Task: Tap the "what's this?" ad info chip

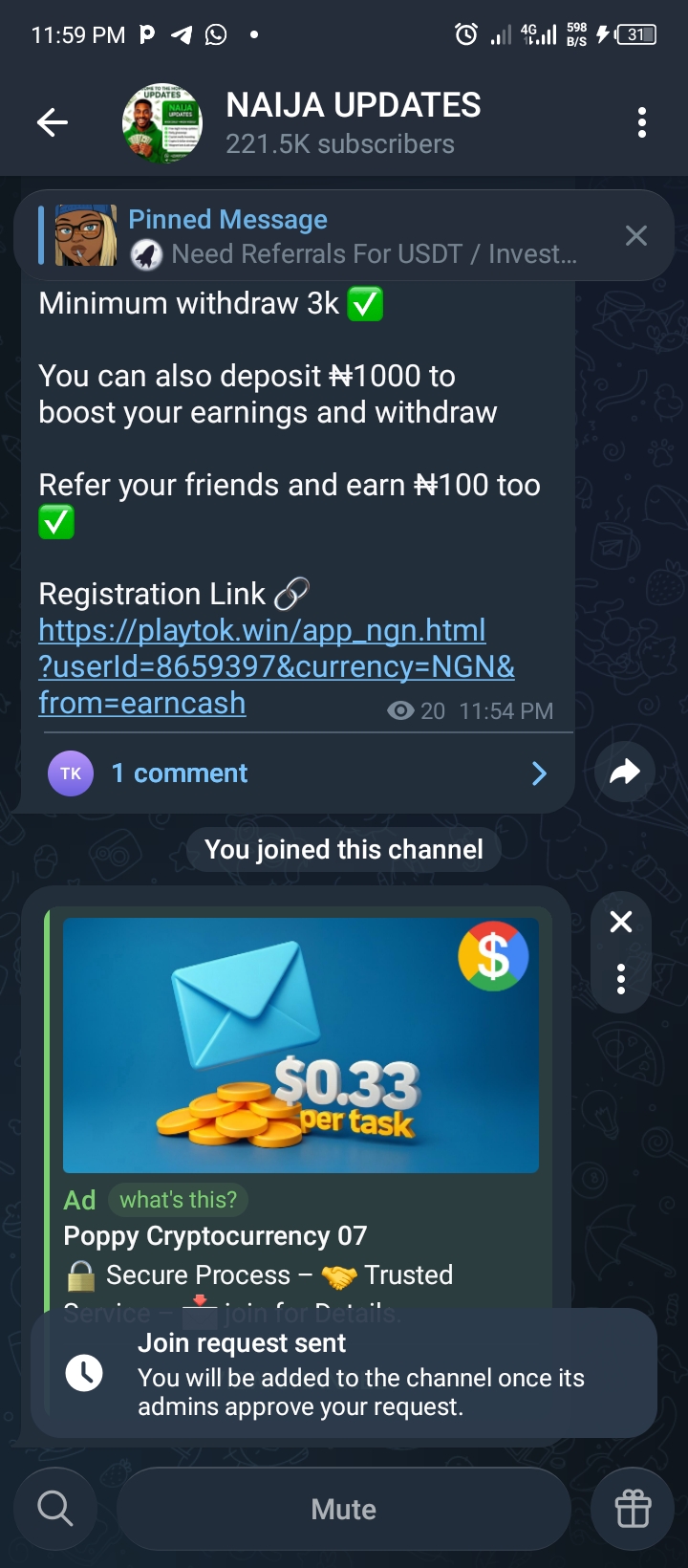Action: [x=178, y=1199]
